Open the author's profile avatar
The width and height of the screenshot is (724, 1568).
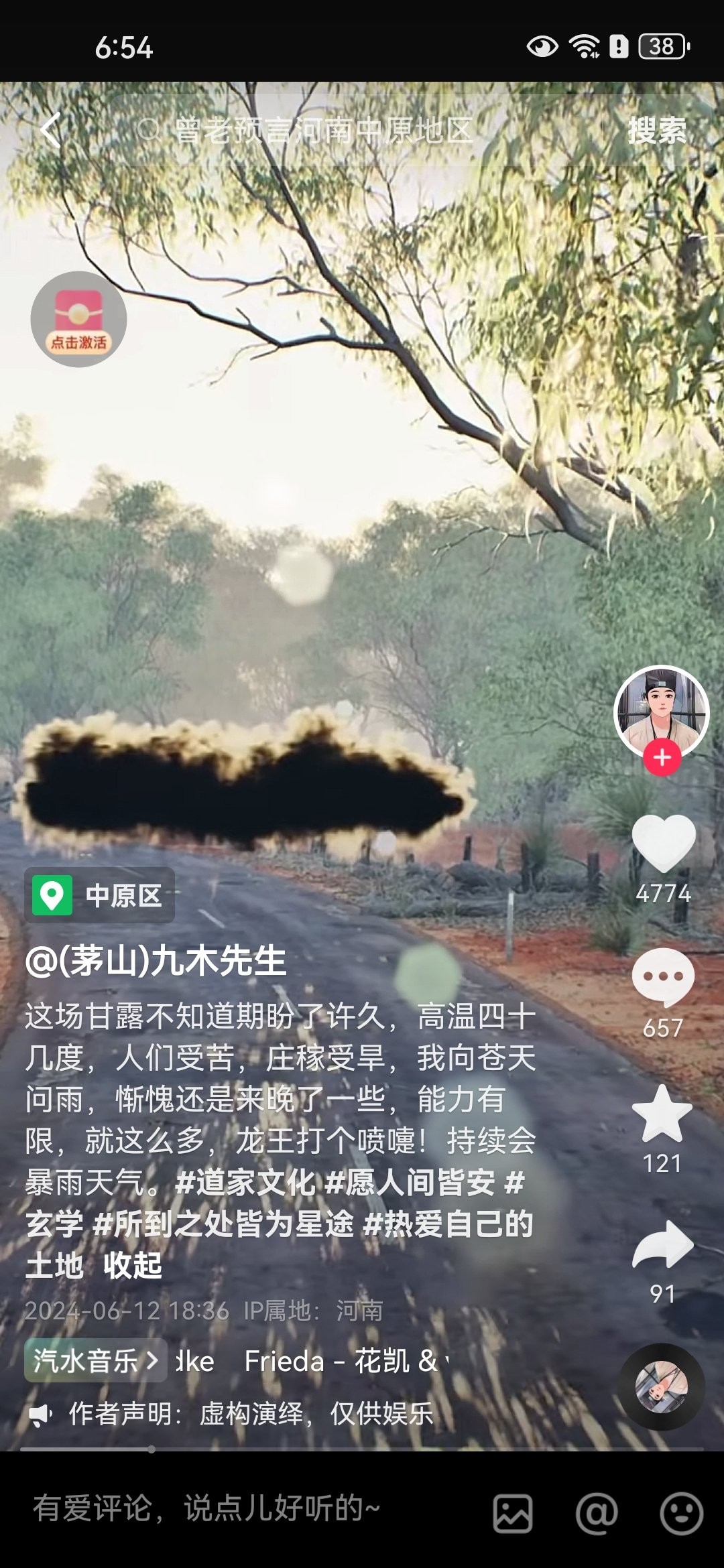coord(662,712)
